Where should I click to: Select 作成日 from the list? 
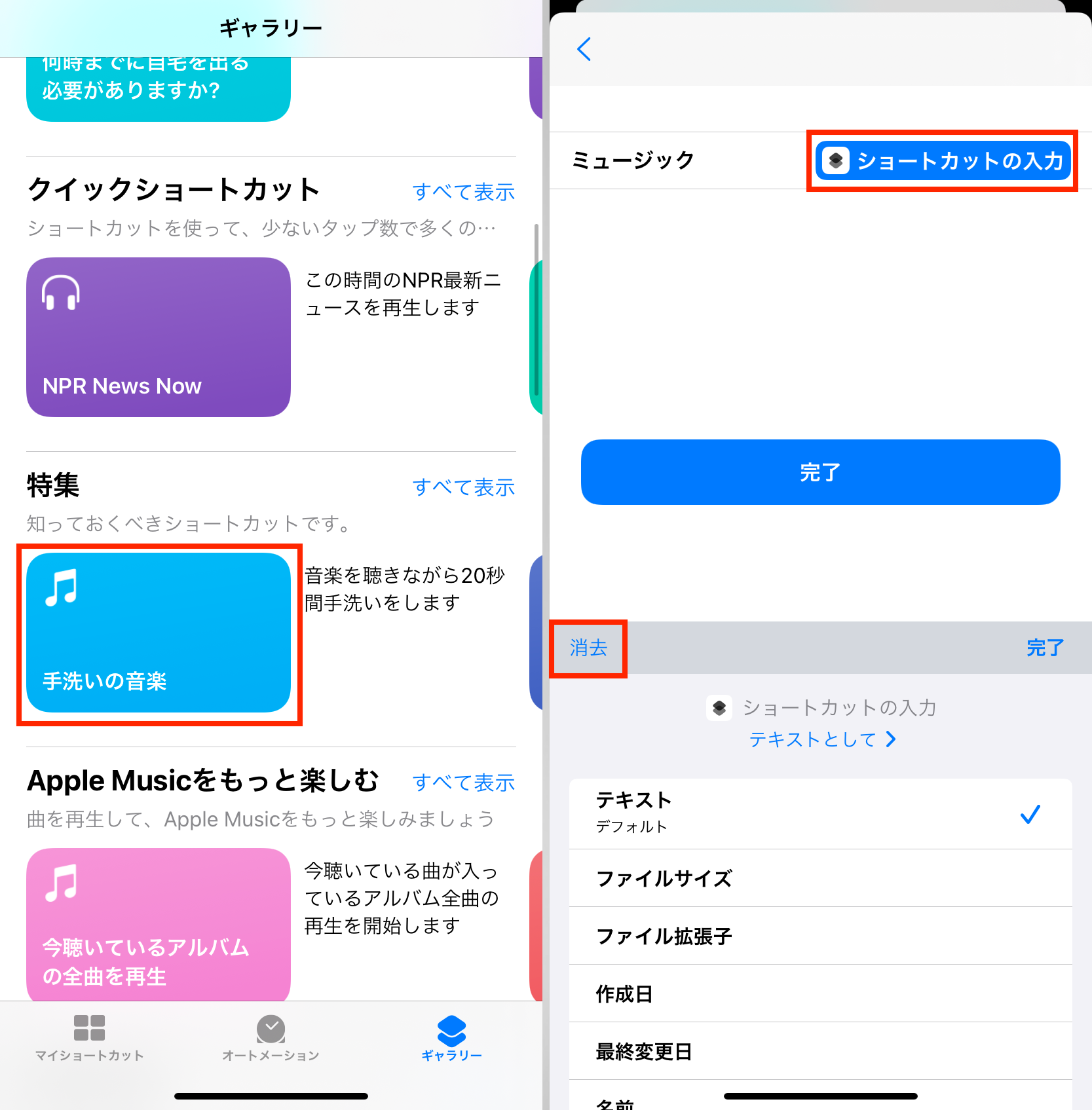[x=820, y=993]
